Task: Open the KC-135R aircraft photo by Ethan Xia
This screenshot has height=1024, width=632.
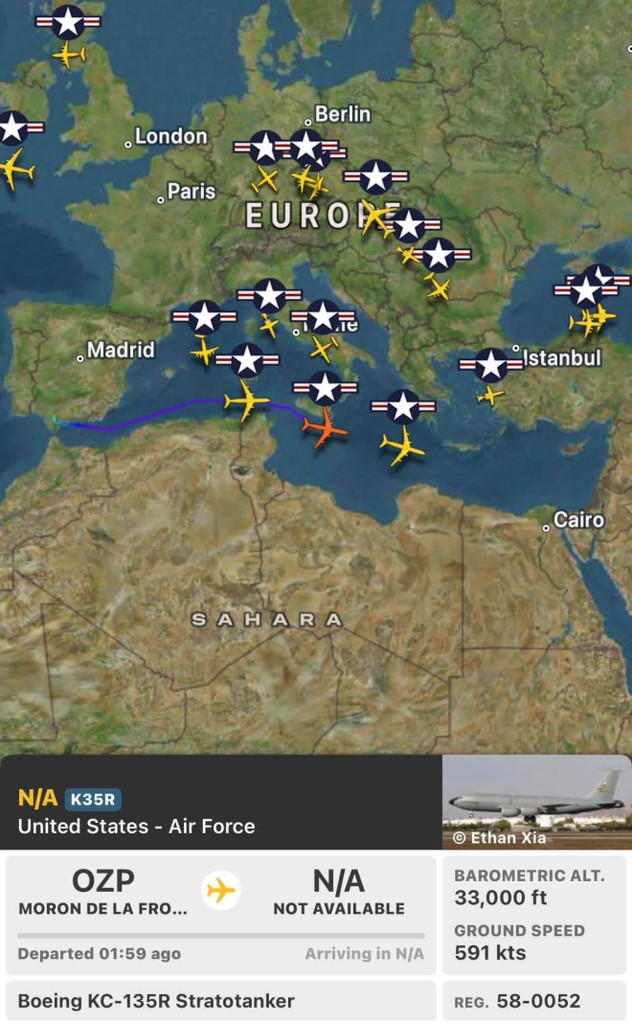Action: click(536, 801)
